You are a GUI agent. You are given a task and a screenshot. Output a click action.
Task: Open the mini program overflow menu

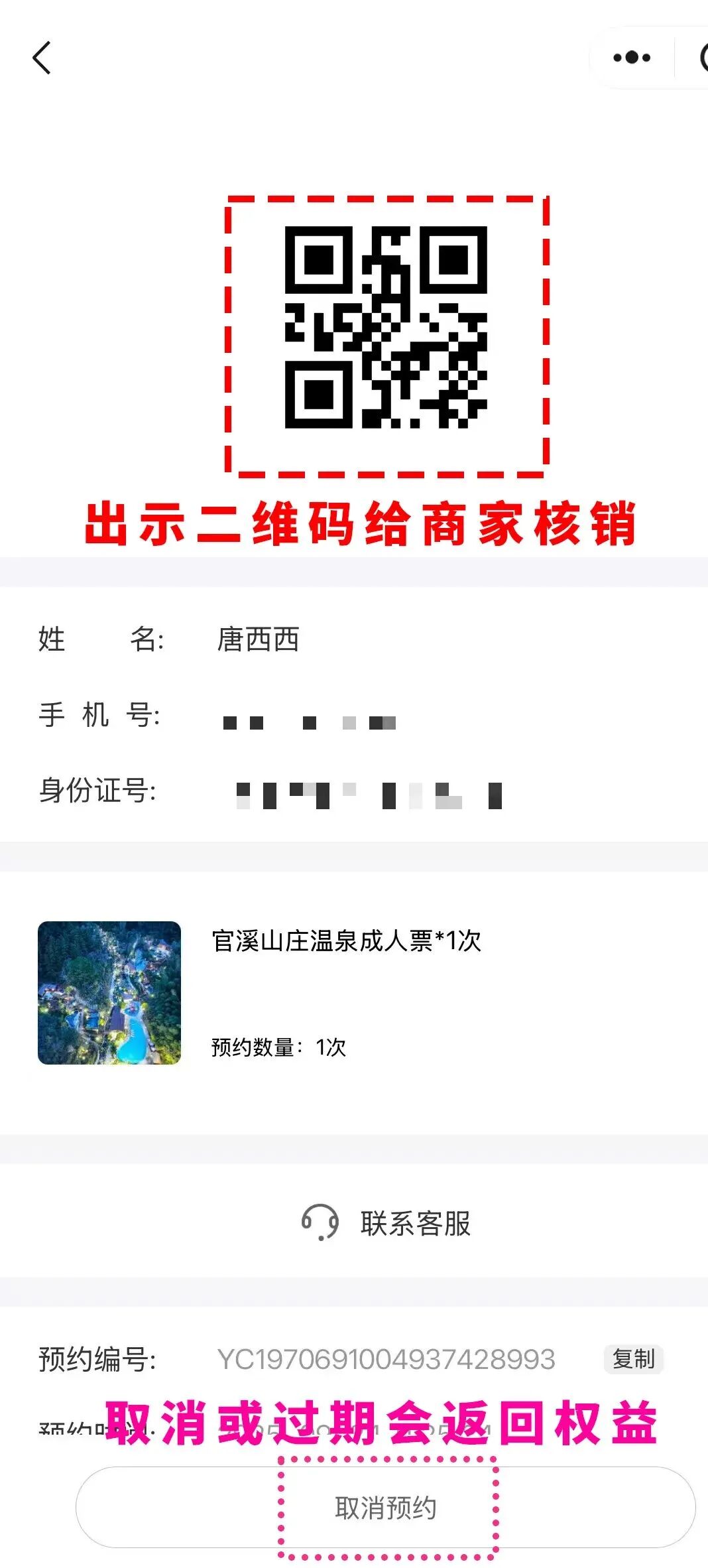click(631, 58)
